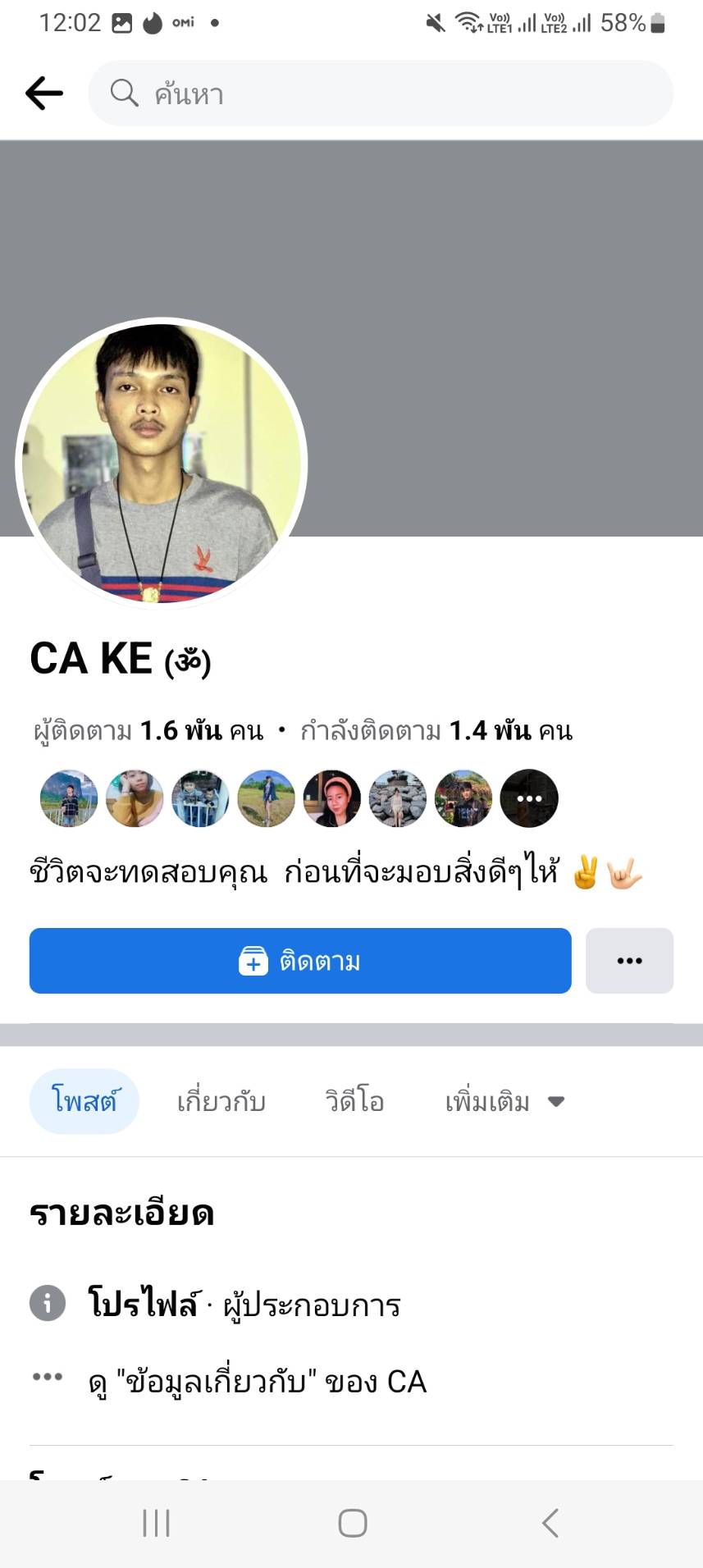Go back using the top-left arrow
703x1568 pixels.
tap(44, 94)
